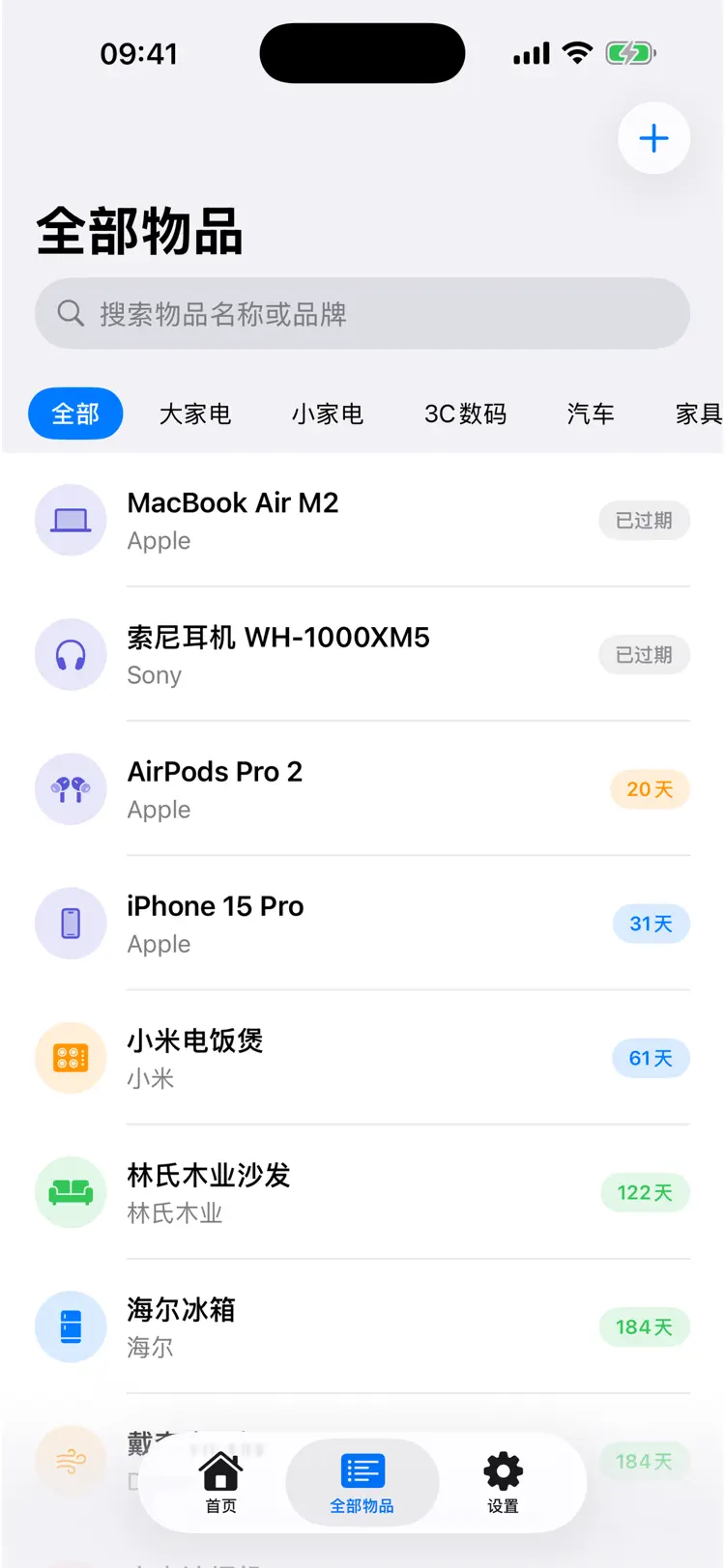This screenshot has width=725, height=1568.
Task: Select the AirPods Pro 2 earbuds icon
Action: pos(71,789)
